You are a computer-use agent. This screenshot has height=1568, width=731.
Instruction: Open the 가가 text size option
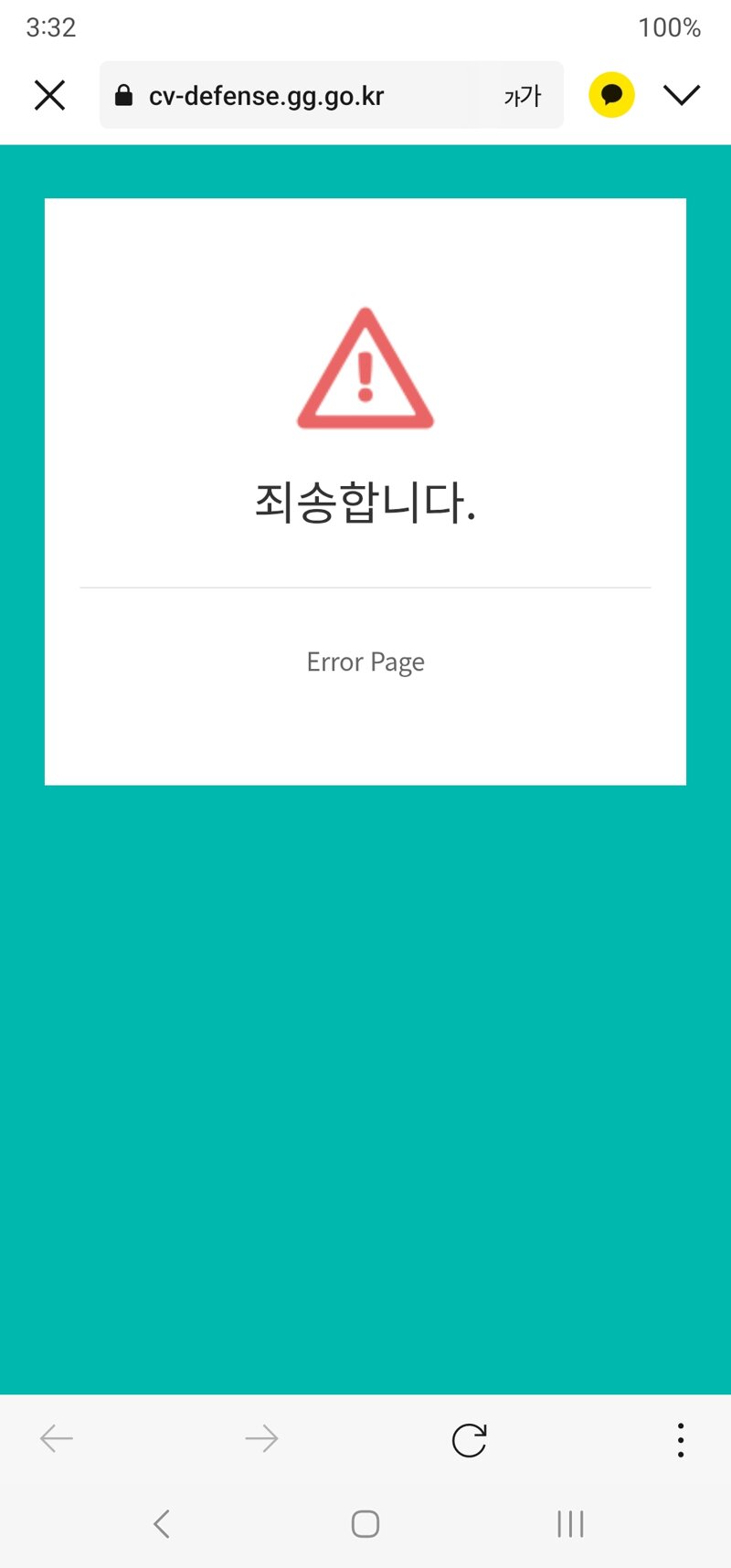[x=523, y=95]
